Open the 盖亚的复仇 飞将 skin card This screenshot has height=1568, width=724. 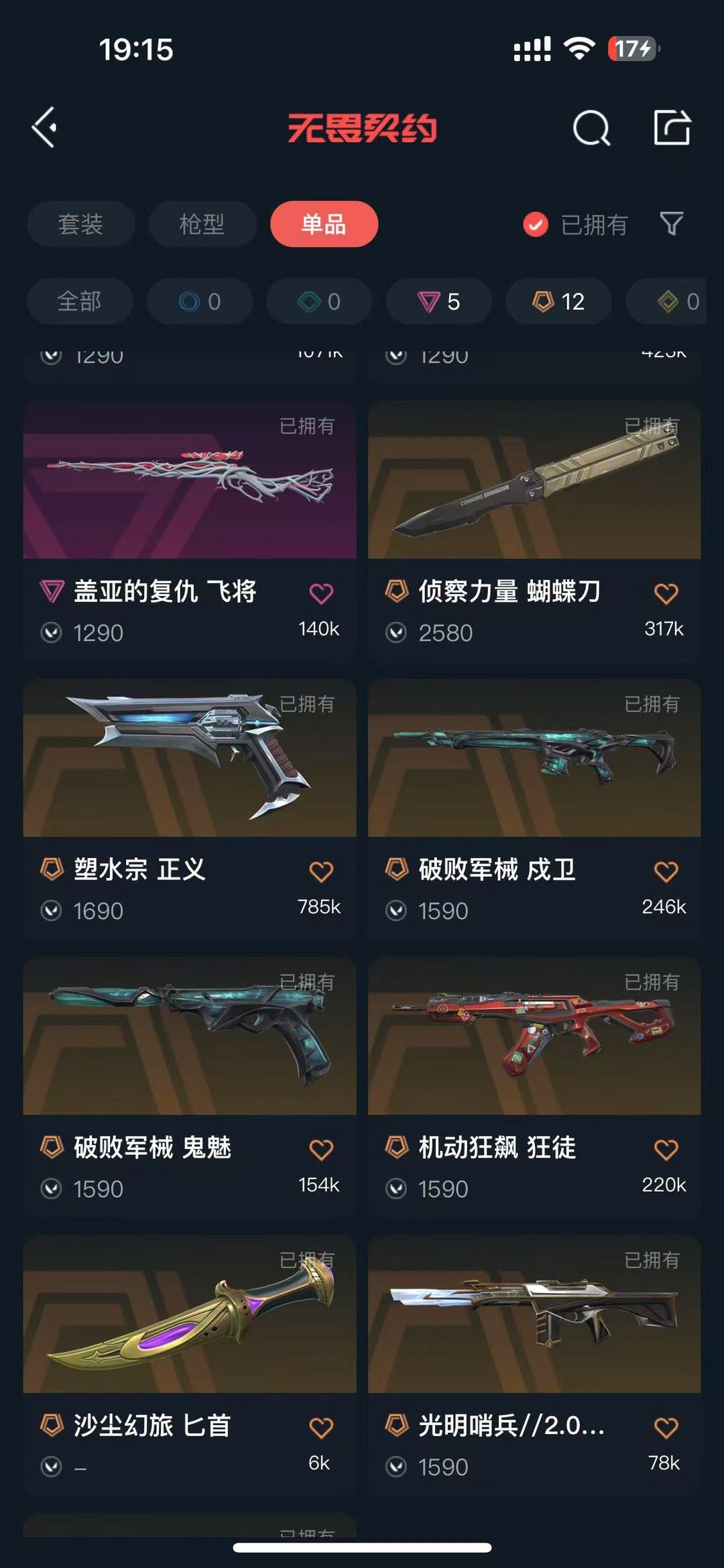pyautogui.click(x=190, y=531)
